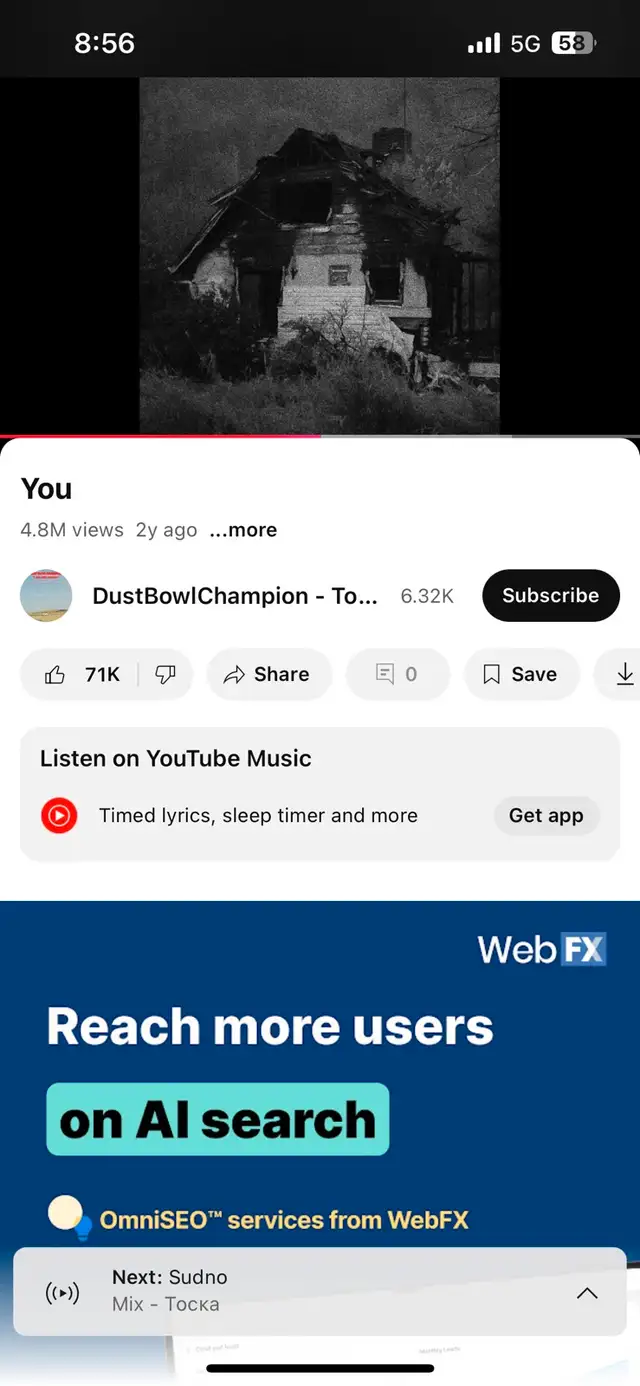Expand description with ...more
Viewport: 640px width, 1386px height.
click(243, 530)
